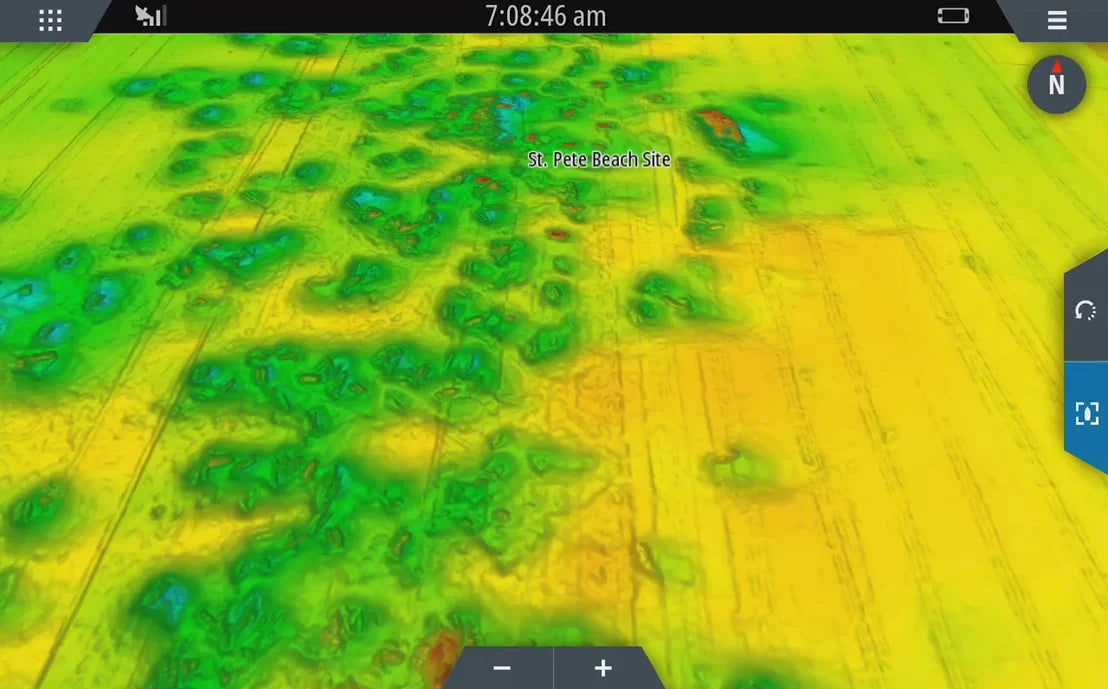Screen dimensions: 1108x689
Task: Tap the north compass button
Action: coord(1057,84)
